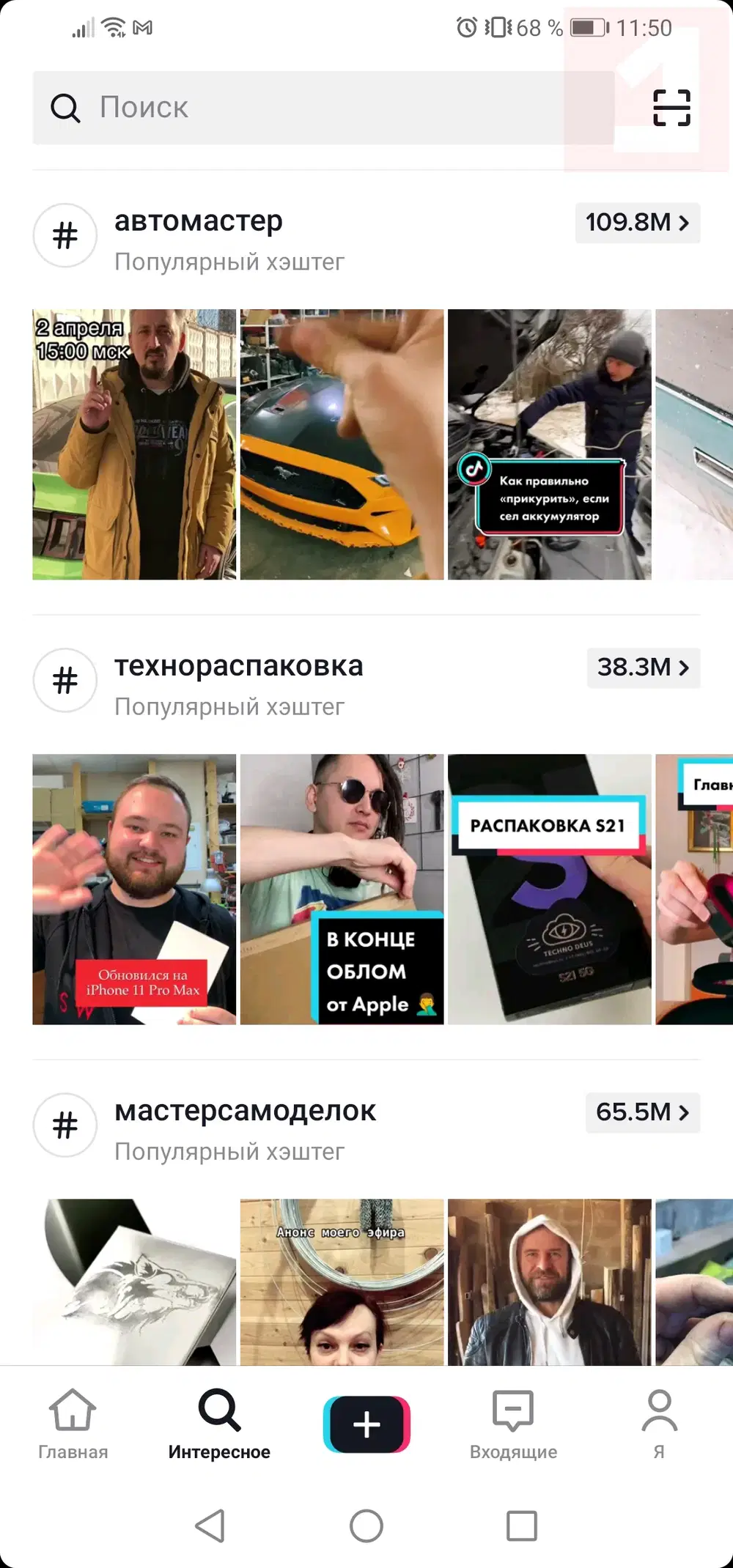This screenshot has height=1568, width=733.
Task: Play the orange Mustang video
Action: [342, 444]
